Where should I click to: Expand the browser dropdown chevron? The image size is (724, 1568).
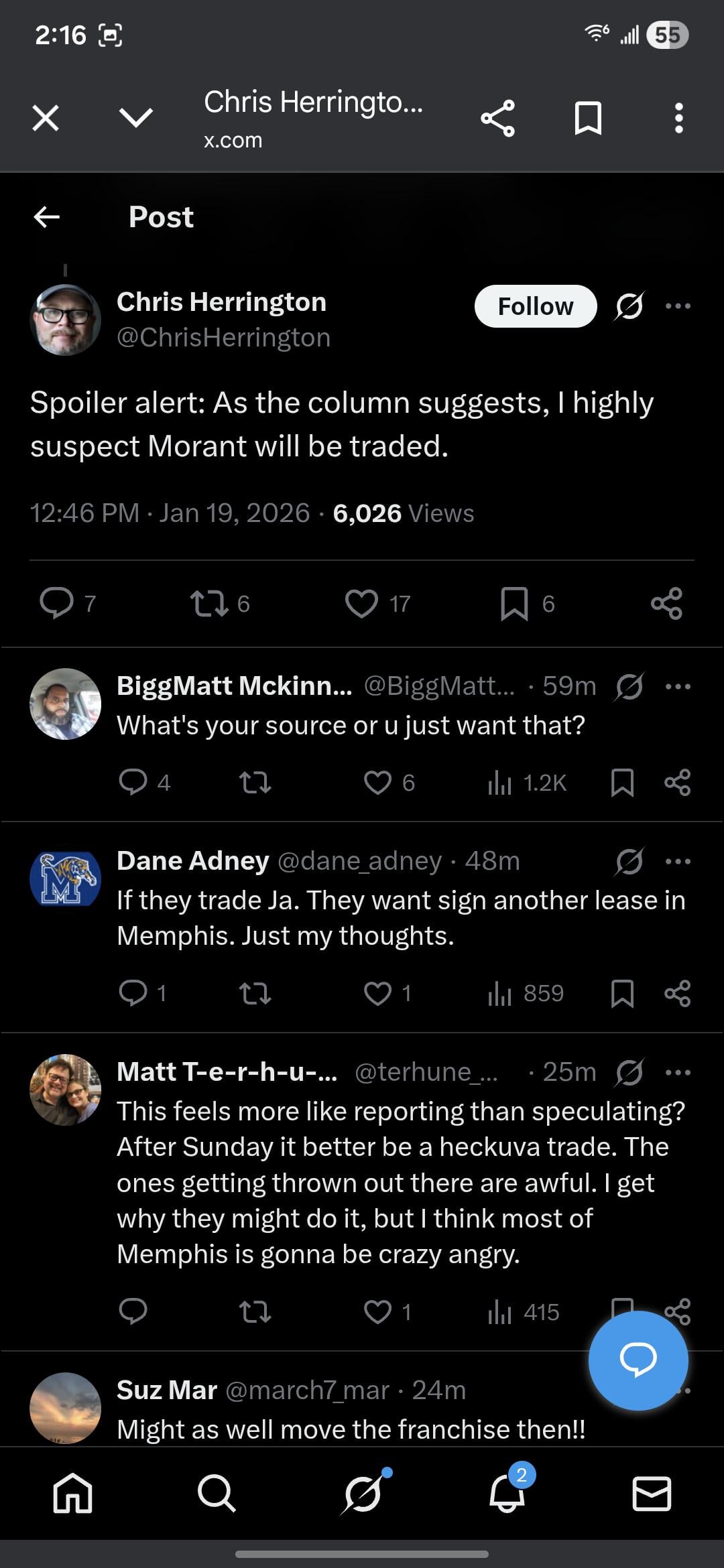click(x=136, y=119)
